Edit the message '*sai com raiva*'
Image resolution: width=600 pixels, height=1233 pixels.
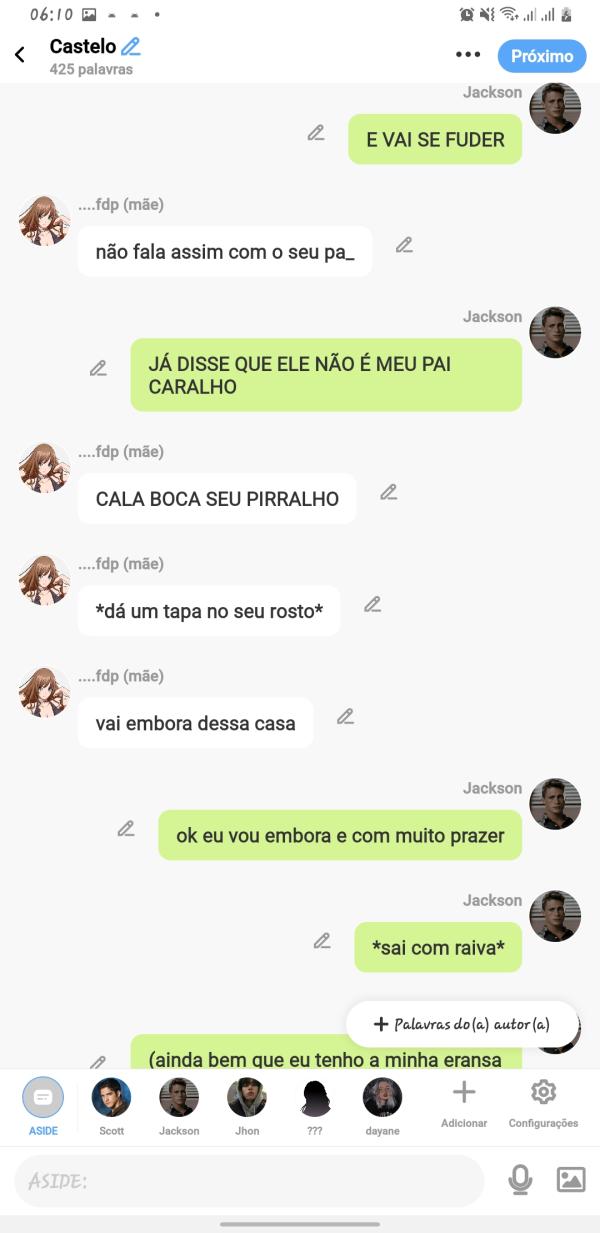coord(322,940)
